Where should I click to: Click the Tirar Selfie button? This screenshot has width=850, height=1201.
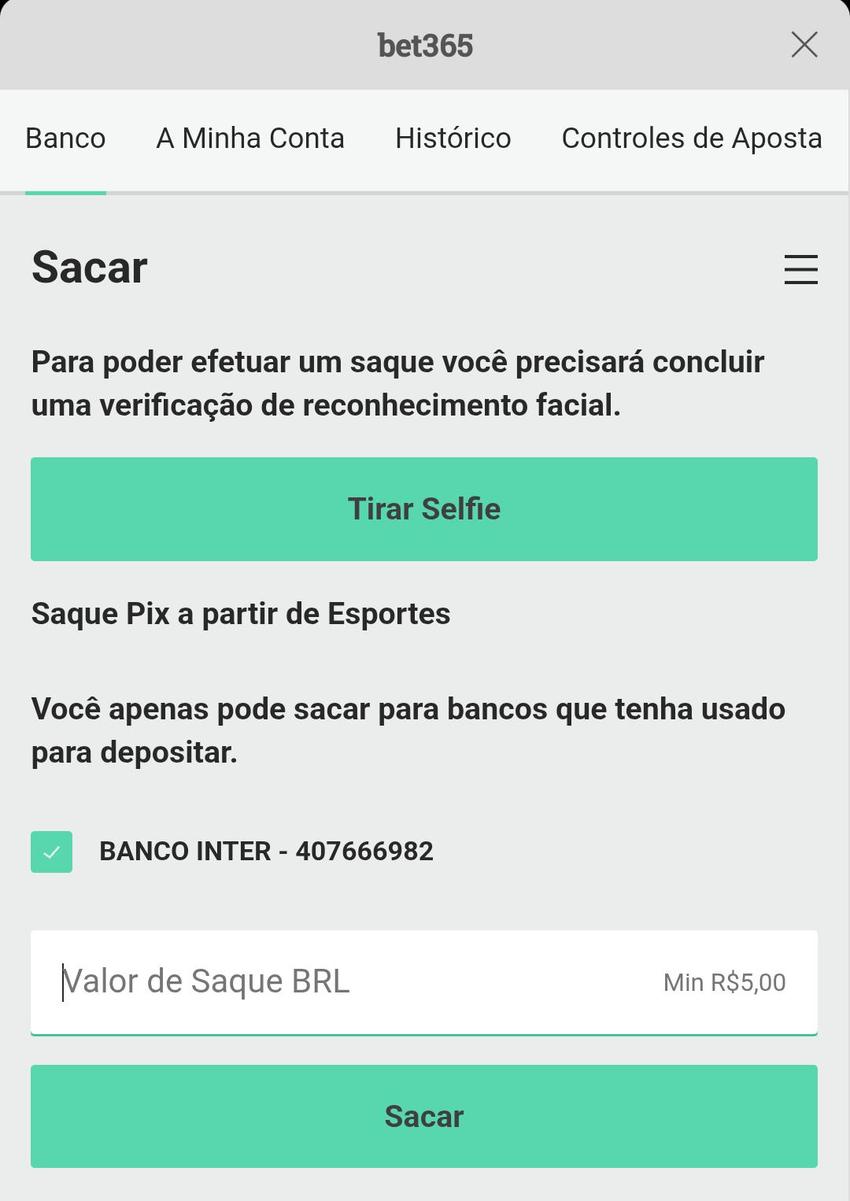tap(424, 509)
